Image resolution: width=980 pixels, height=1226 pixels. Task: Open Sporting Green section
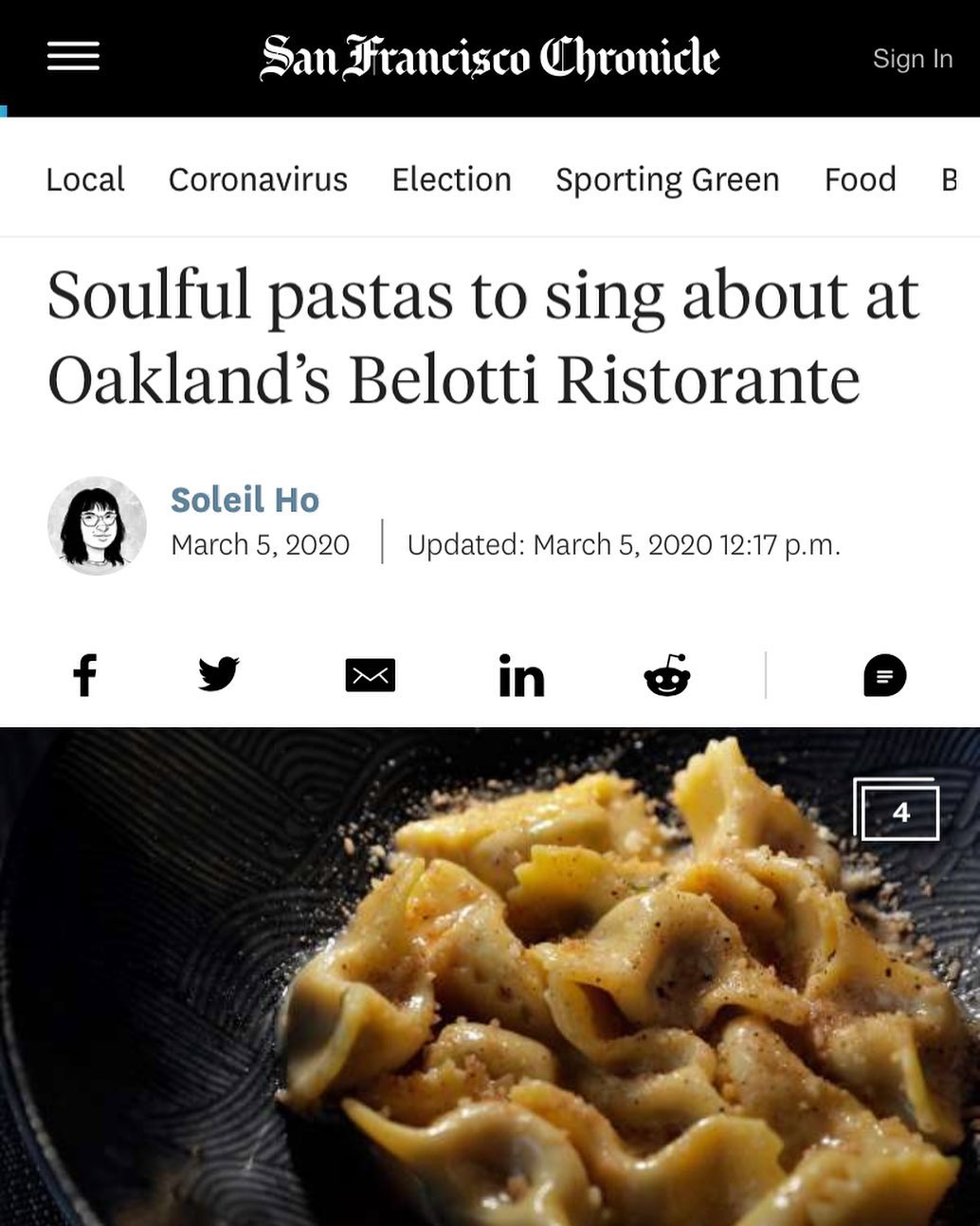(667, 179)
